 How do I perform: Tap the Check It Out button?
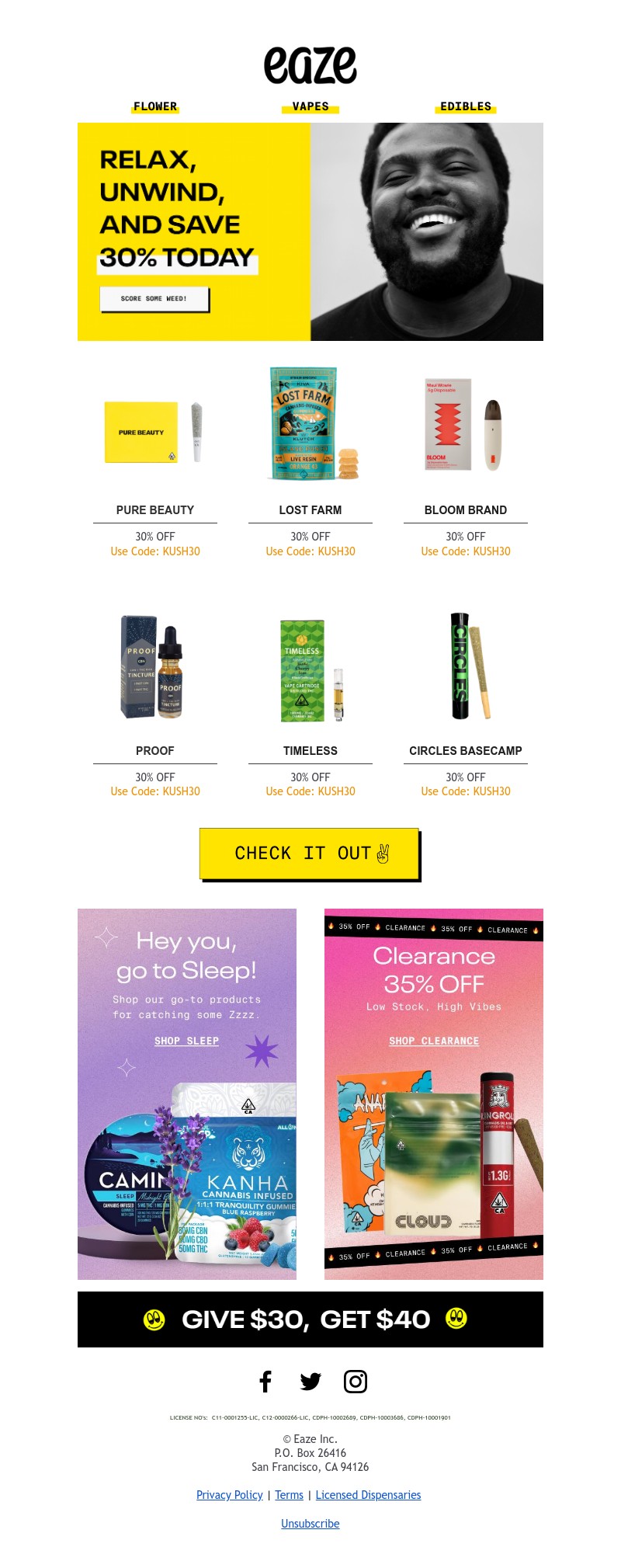310,854
